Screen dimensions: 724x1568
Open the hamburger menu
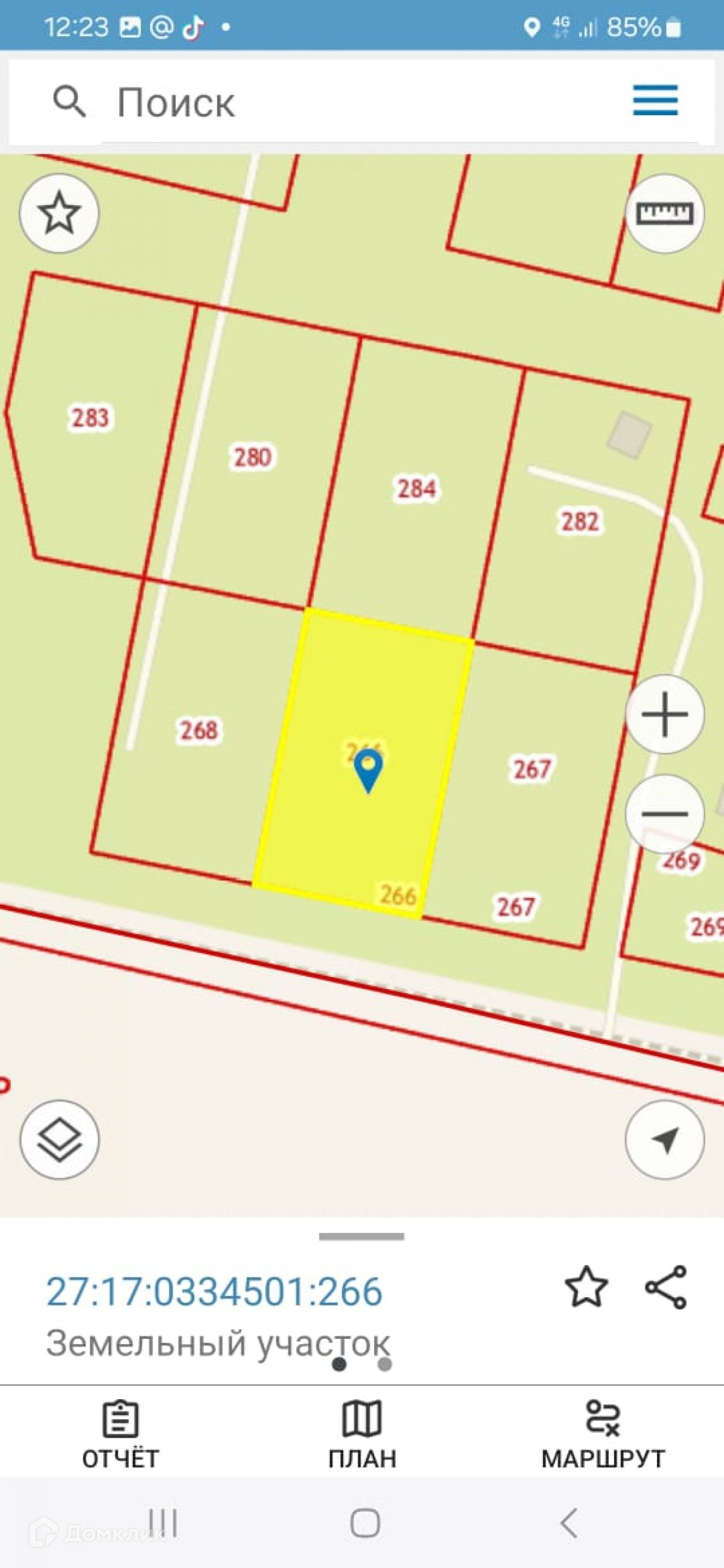655,101
